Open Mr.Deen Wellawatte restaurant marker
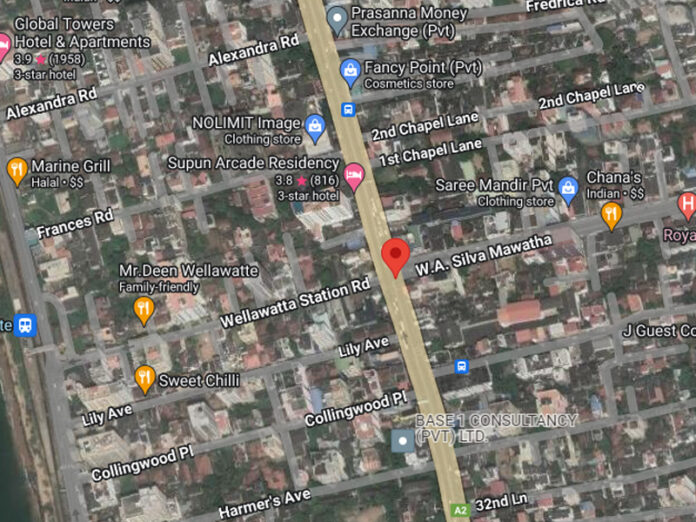 tap(144, 310)
